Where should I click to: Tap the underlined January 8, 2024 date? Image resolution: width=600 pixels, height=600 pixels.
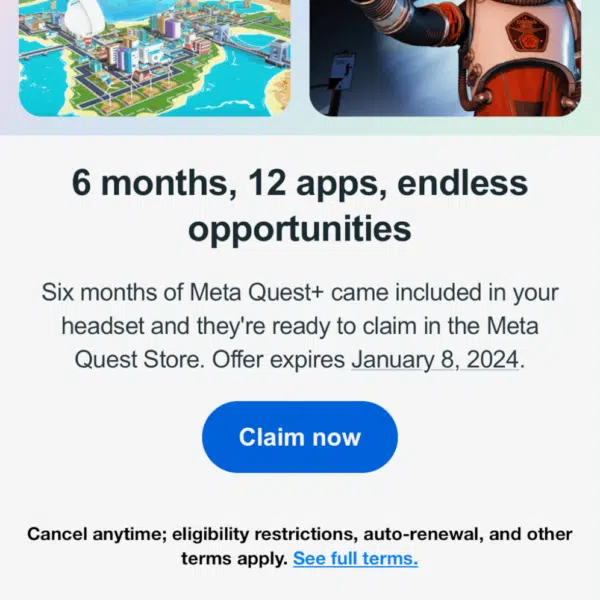coord(435,360)
